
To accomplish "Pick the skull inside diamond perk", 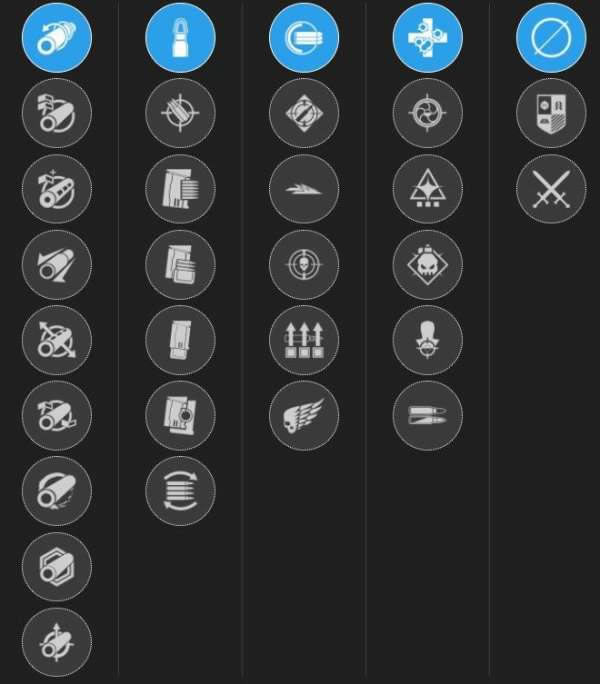I will pos(428,265).
